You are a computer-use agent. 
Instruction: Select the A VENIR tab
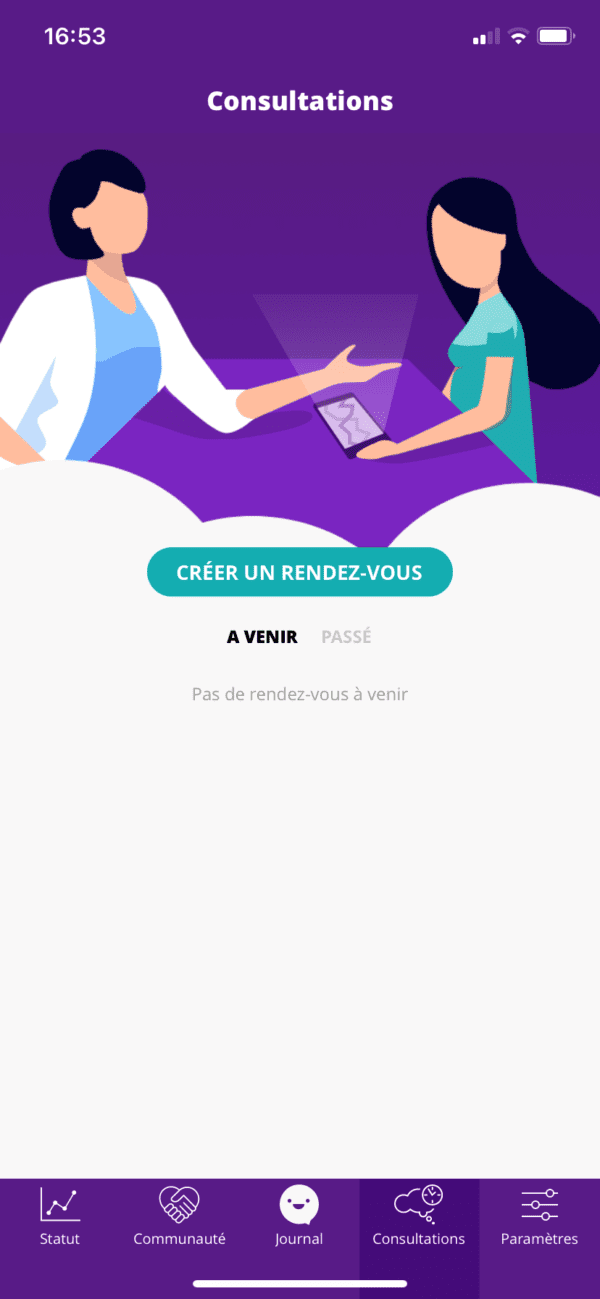click(262, 636)
